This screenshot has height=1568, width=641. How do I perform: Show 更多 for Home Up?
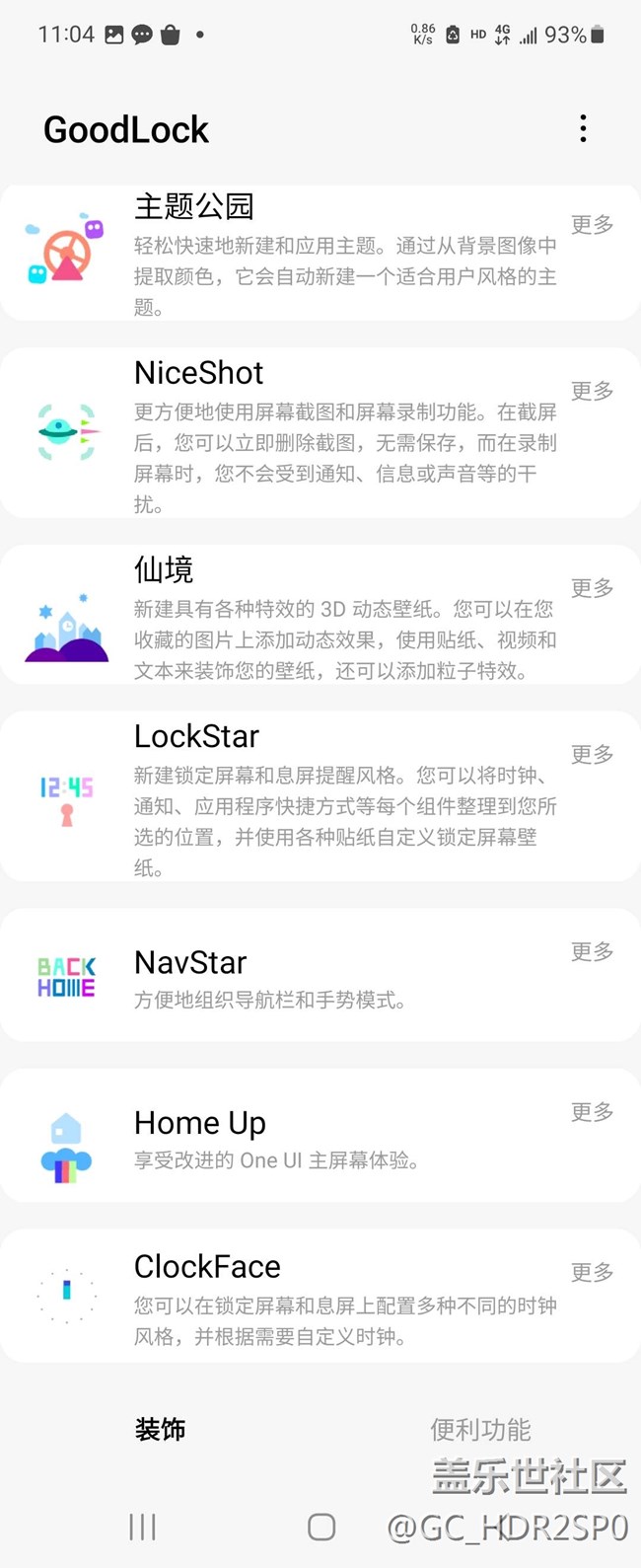pos(592,1113)
